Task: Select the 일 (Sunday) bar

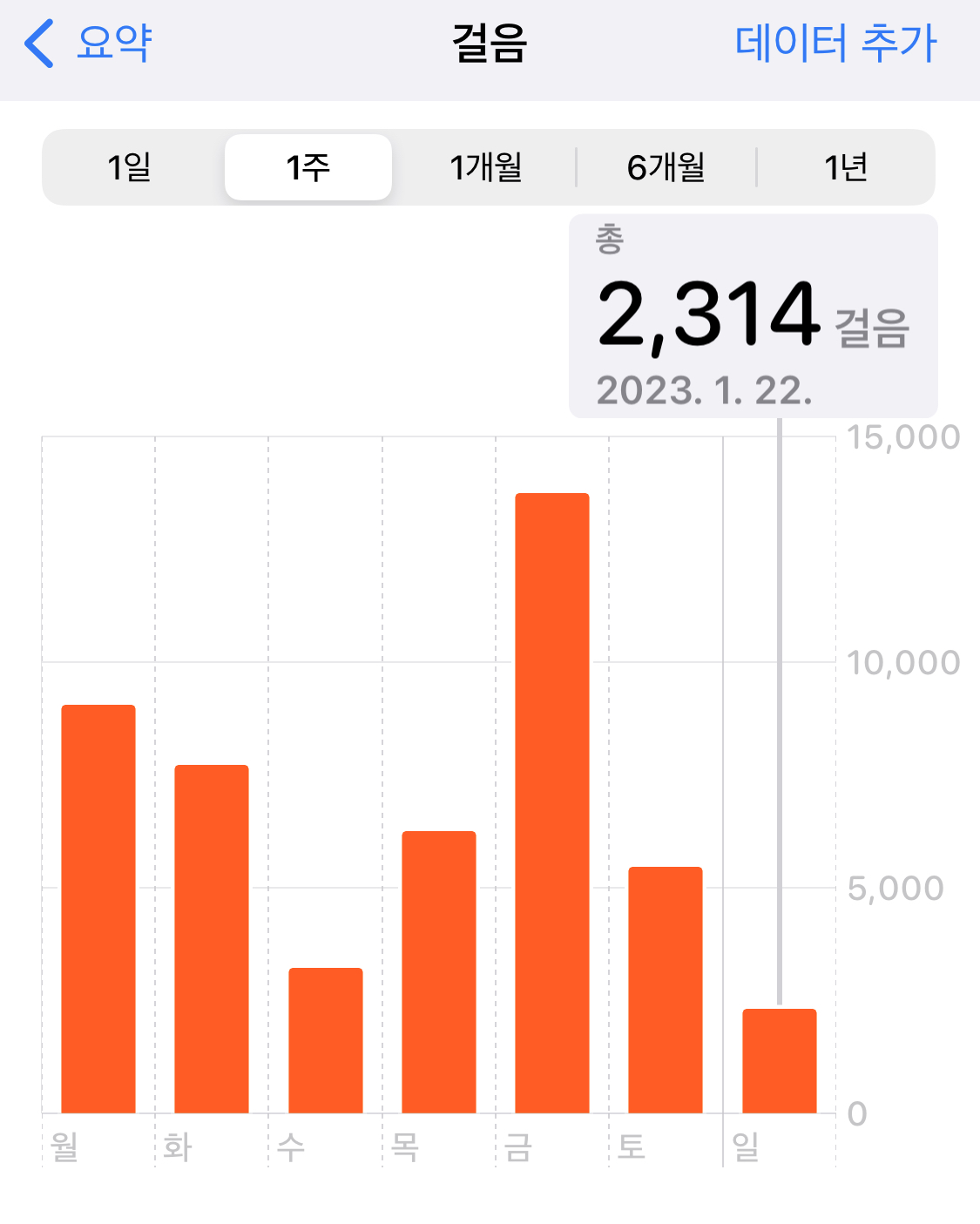Action: (x=780, y=1060)
